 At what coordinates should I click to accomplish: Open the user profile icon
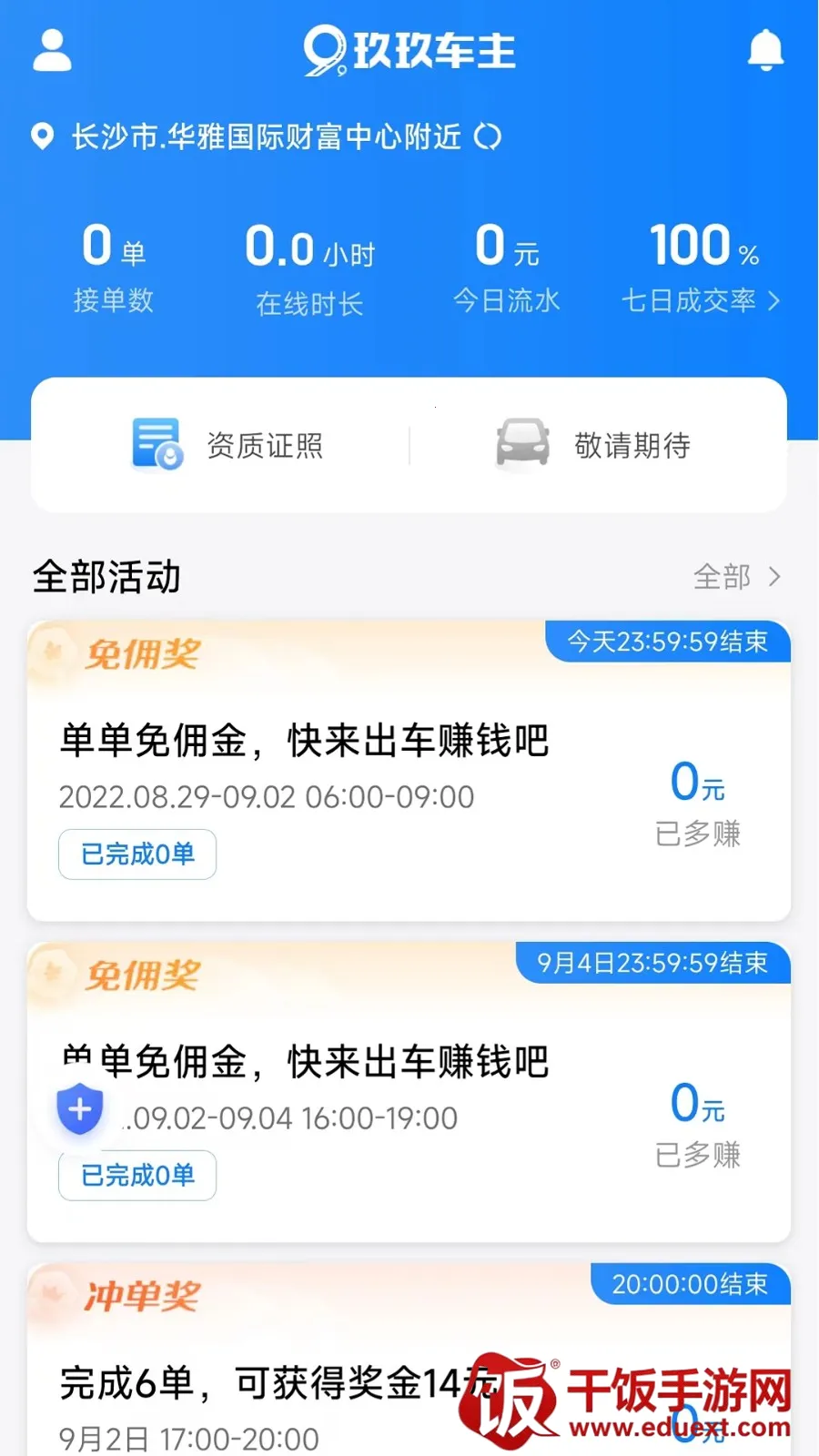tap(52, 51)
